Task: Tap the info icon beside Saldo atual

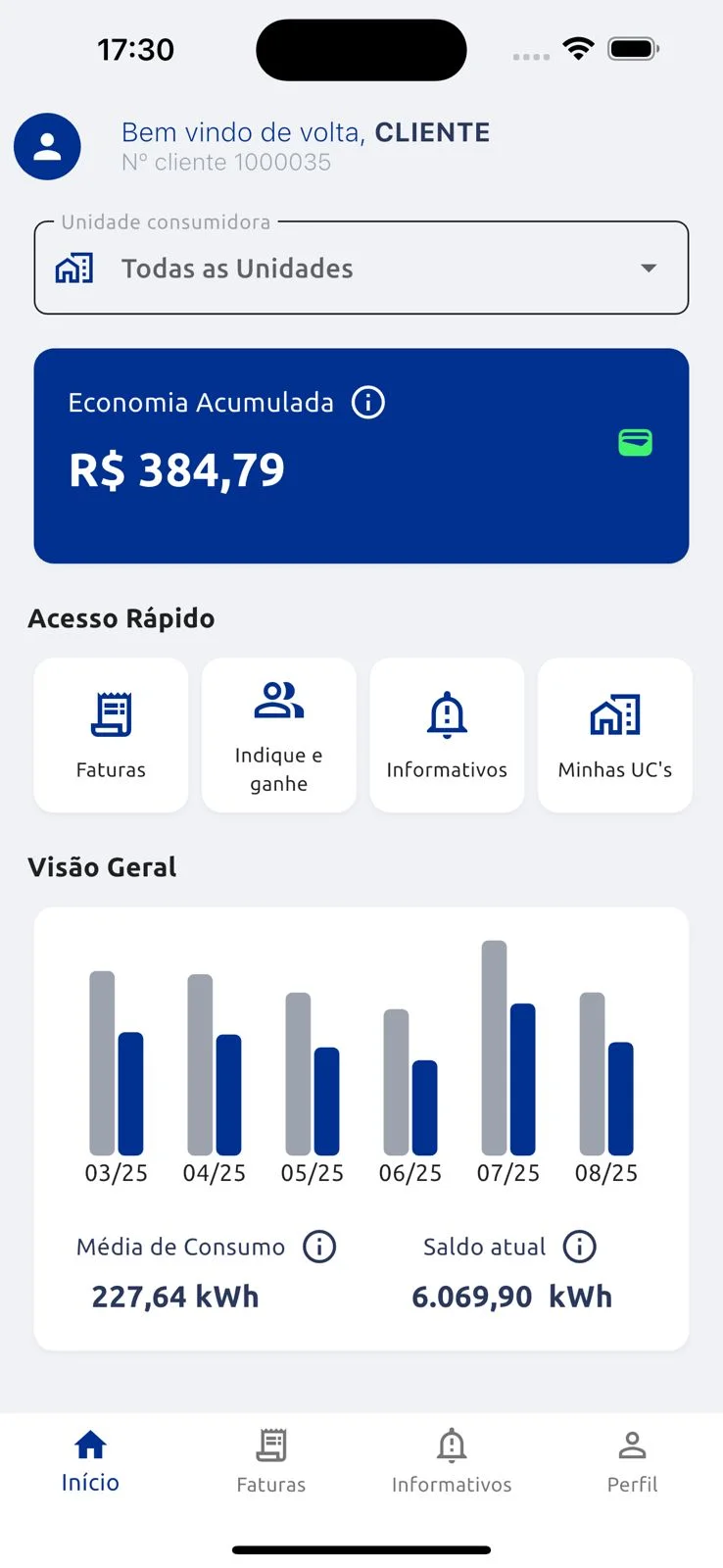Action: click(x=579, y=1247)
